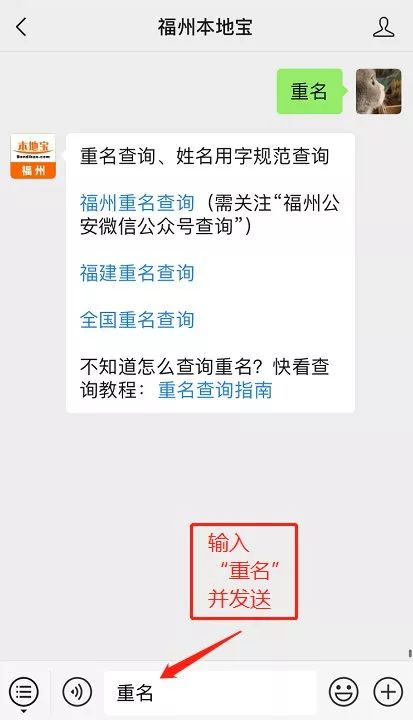Open the 福建重名查询 link
The height and width of the screenshot is (720, 413).
pos(137,273)
